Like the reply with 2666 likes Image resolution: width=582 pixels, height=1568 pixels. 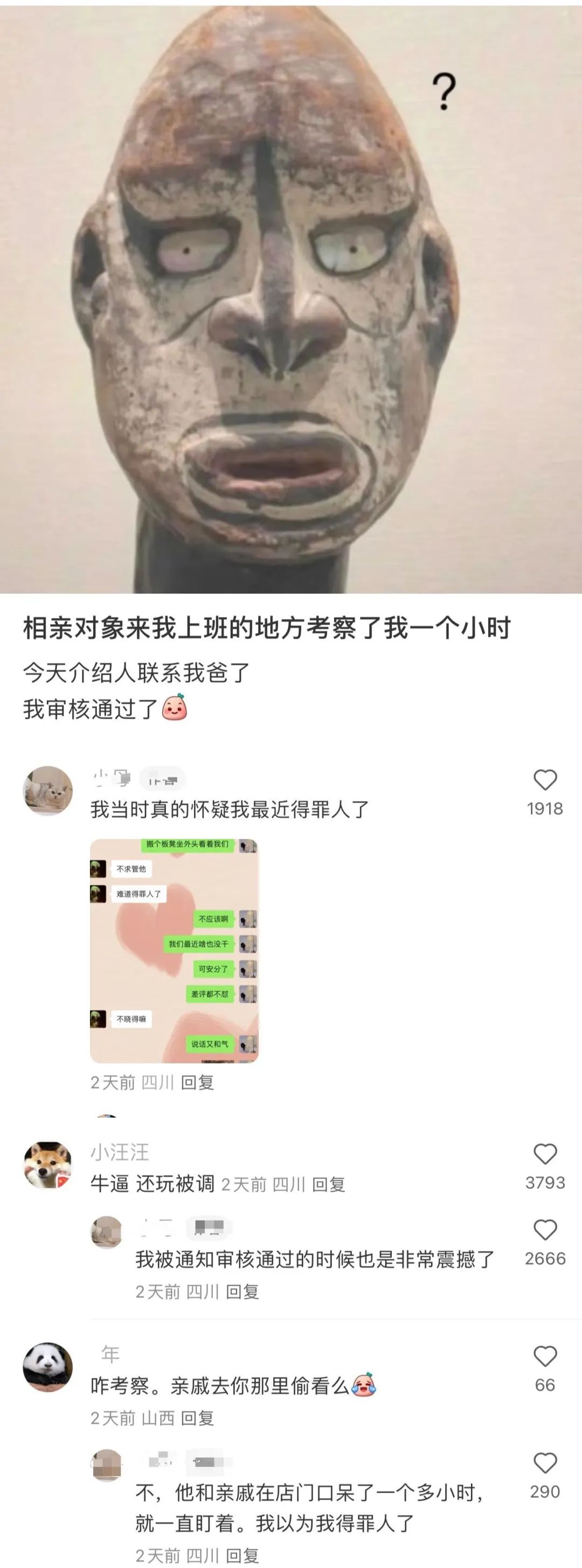[x=545, y=1230]
